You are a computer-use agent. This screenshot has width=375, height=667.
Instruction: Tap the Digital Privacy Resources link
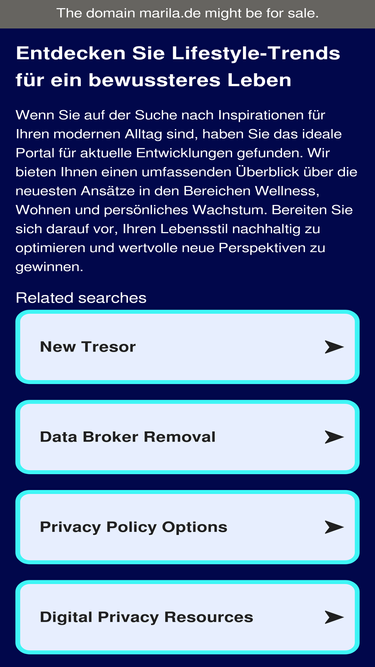(x=188, y=617)
